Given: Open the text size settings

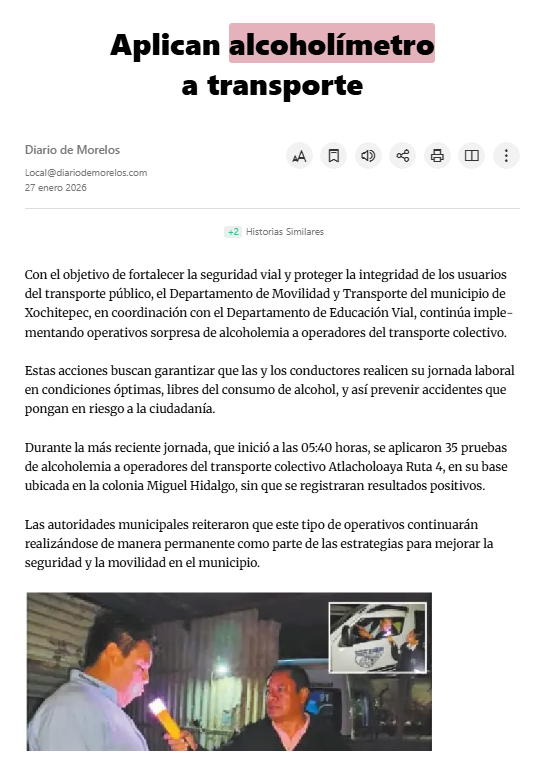Looking at the screenshot, I should point(299,156).
